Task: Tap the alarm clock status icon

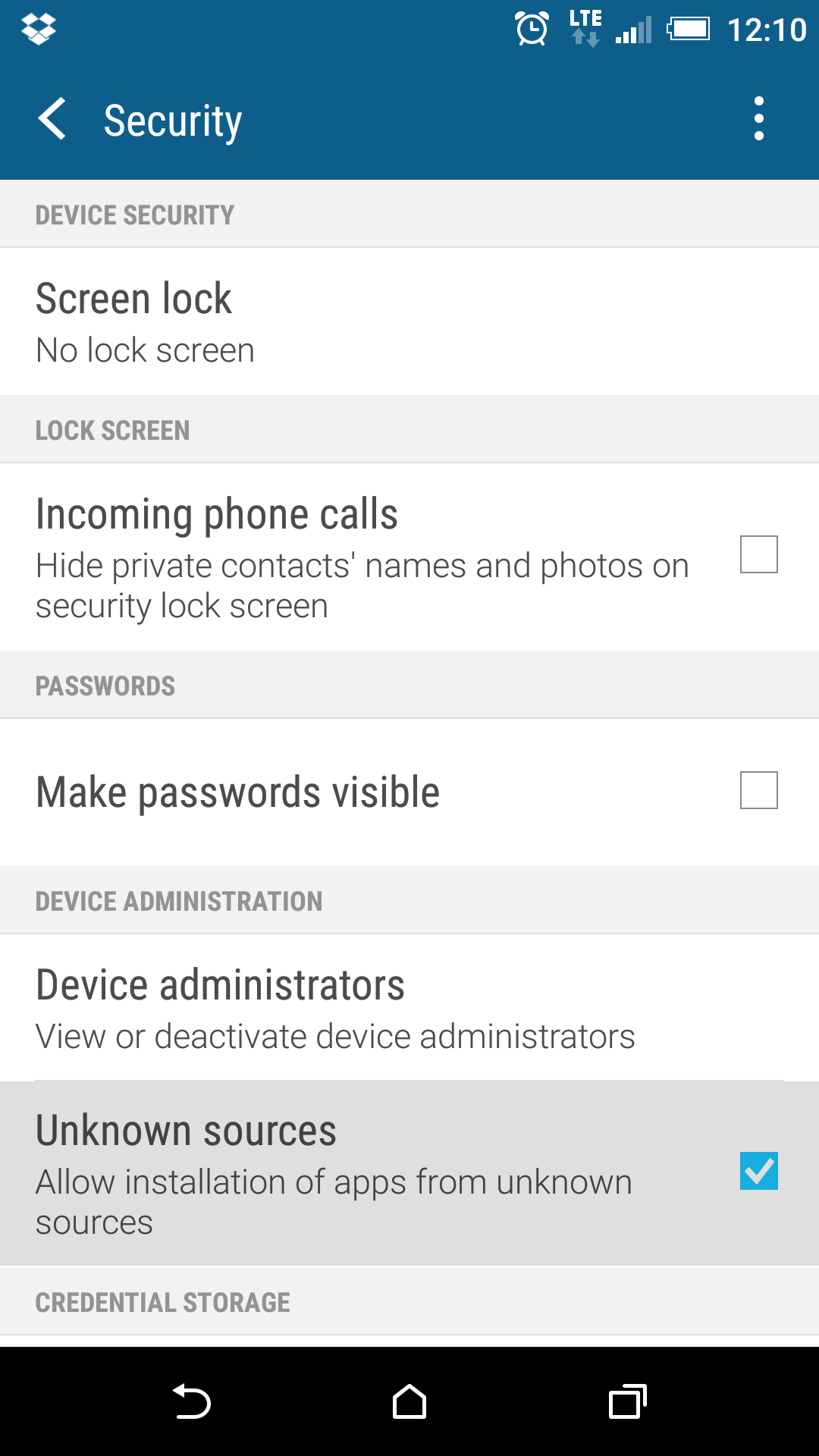Action: (x=531, y=27)
